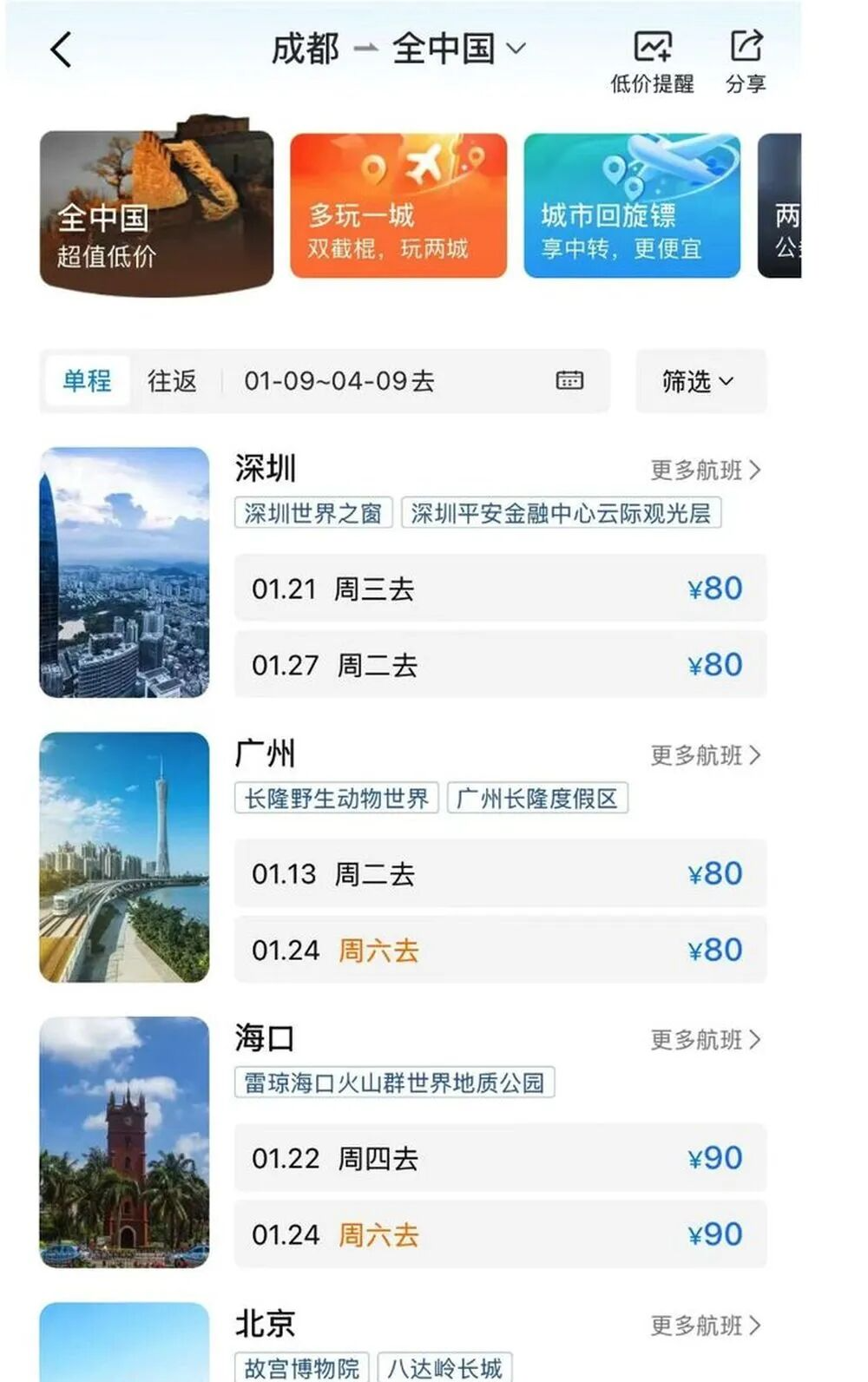This screenshot has height=1382, width=868.
Task: Expand the 筛选 filter dropdown
Action: [700, 381]
